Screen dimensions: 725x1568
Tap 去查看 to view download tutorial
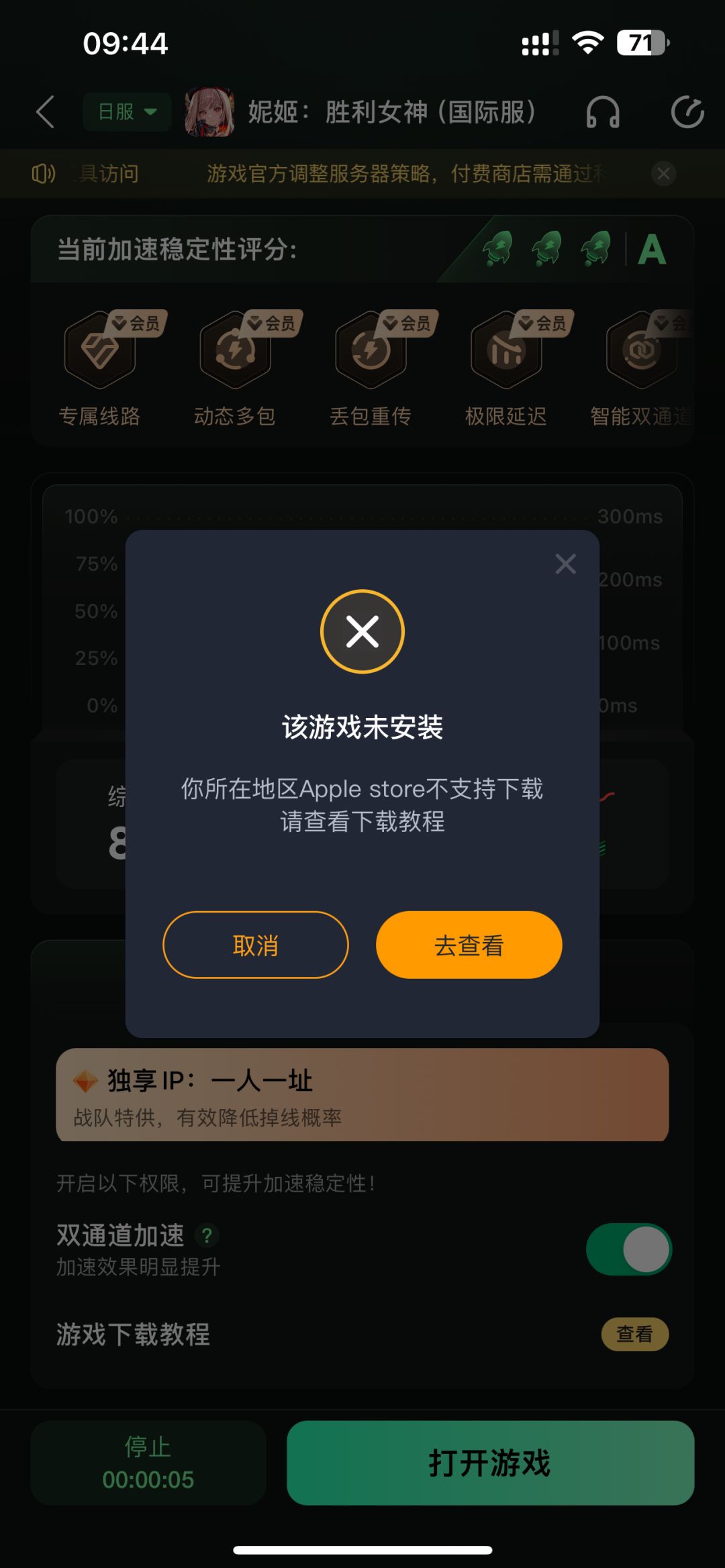[x=469, y=945]
